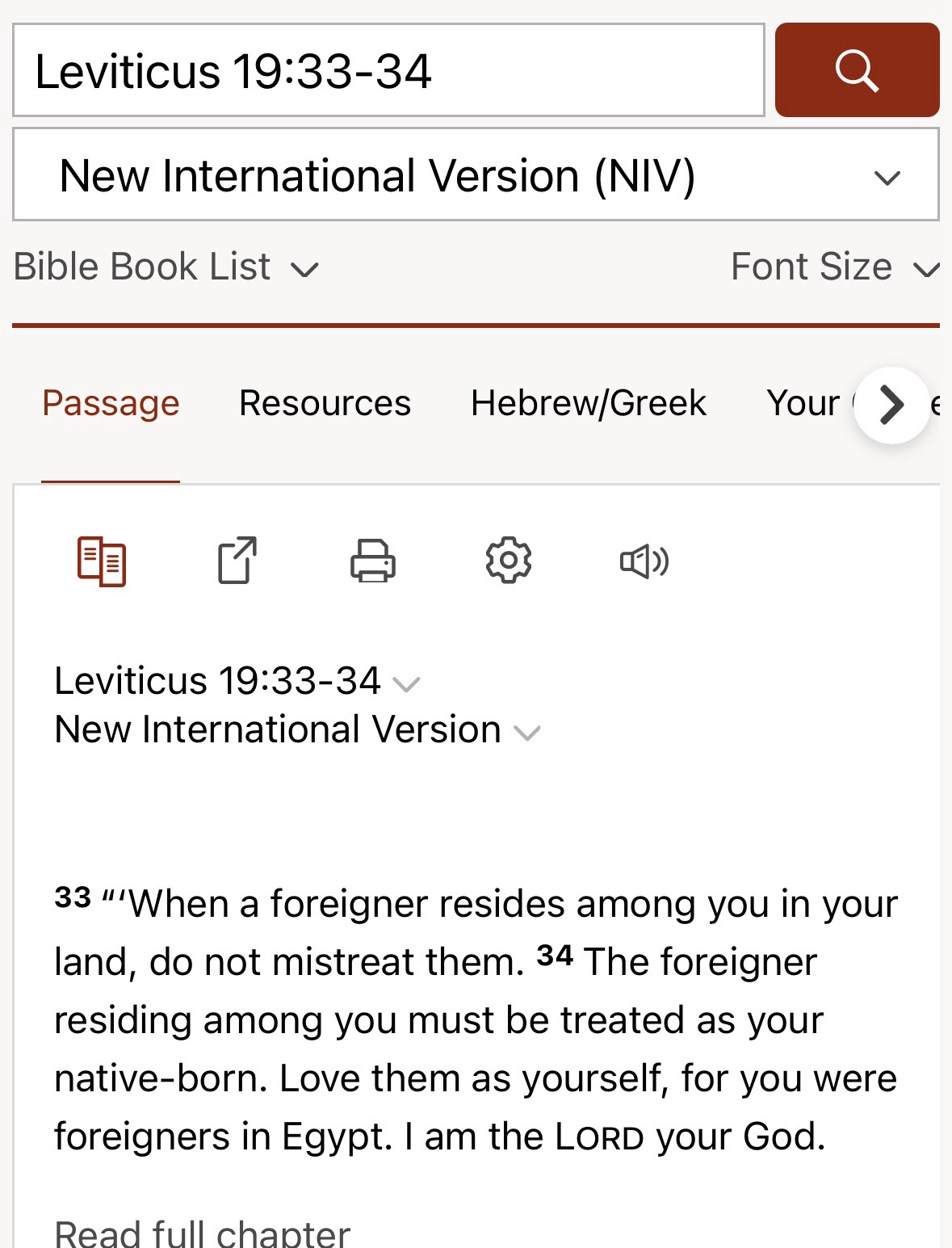Switch to the Hebrew/Greek tab
952x1248 pixels.
tap(589, 403)
